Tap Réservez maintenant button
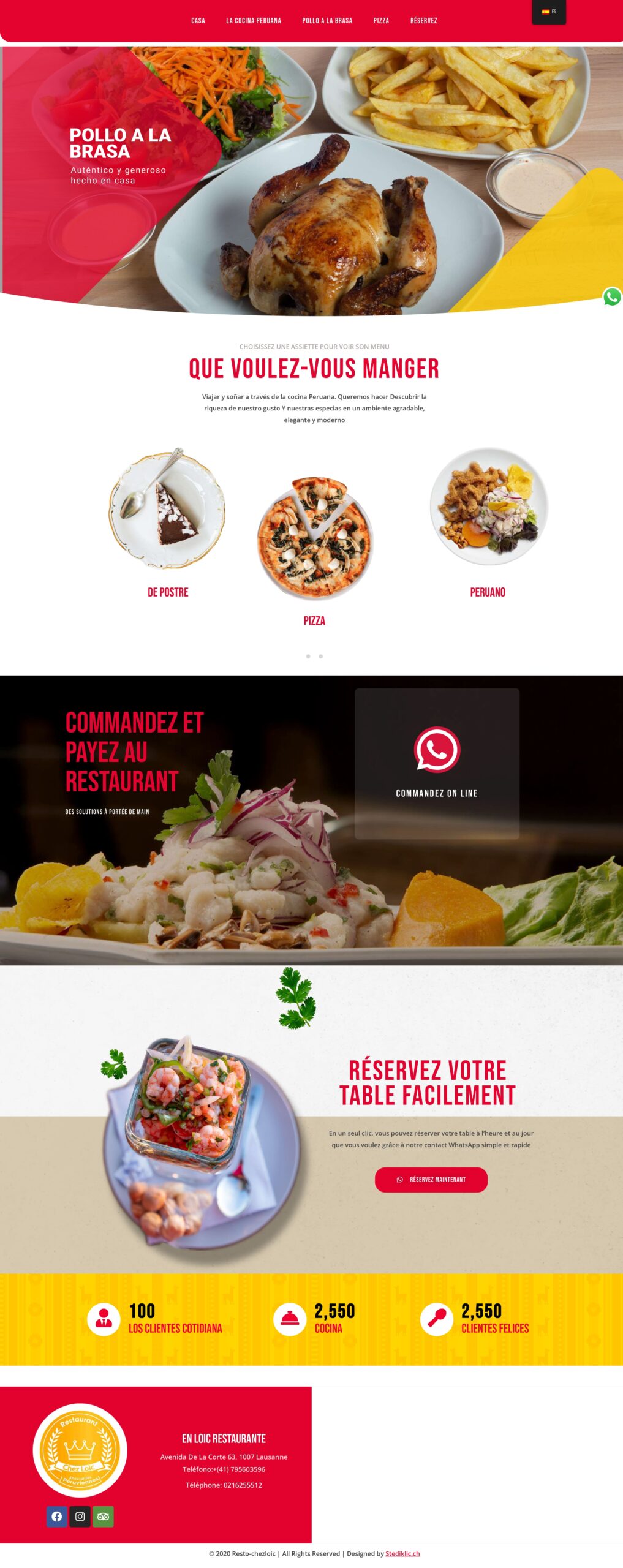623x1568 pixels. (431, 1179)
